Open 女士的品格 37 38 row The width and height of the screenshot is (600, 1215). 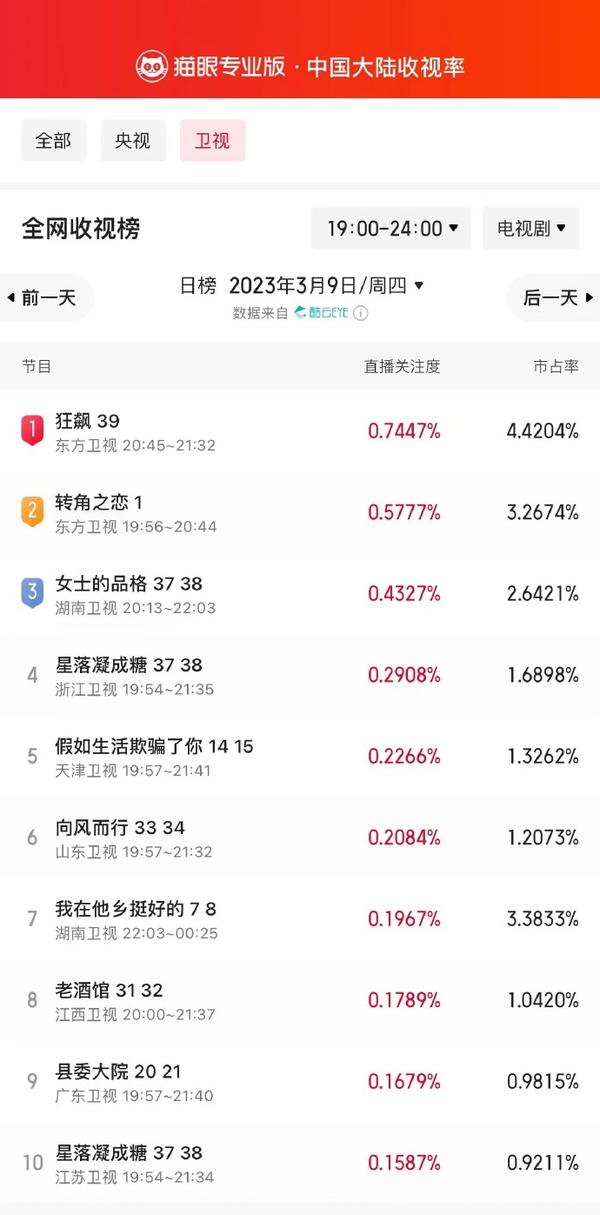300,594
